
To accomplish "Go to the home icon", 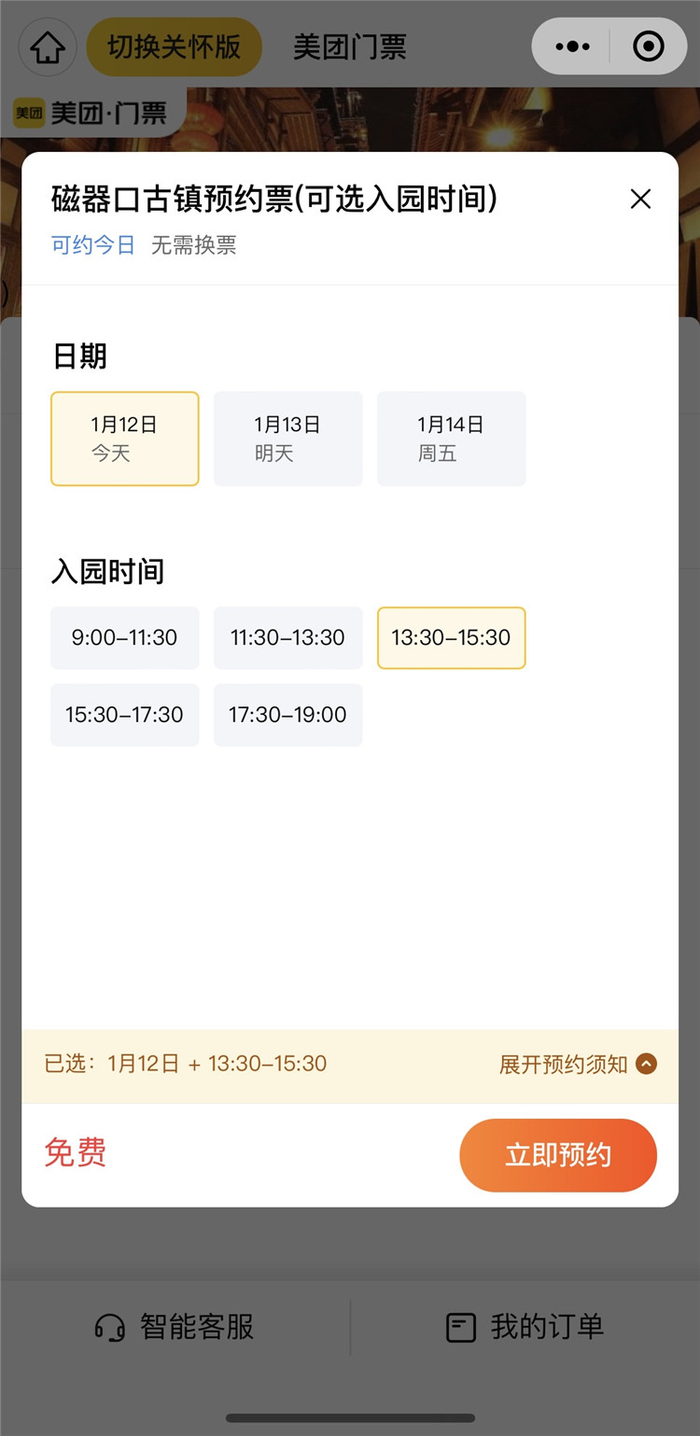I will tap(48, 47).
